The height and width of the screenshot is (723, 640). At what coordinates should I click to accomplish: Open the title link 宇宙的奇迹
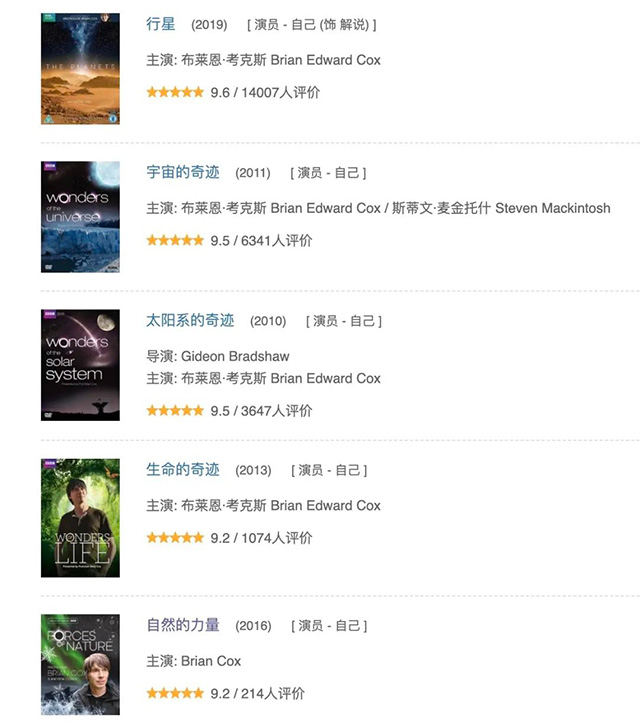click(x=183, y=172)
